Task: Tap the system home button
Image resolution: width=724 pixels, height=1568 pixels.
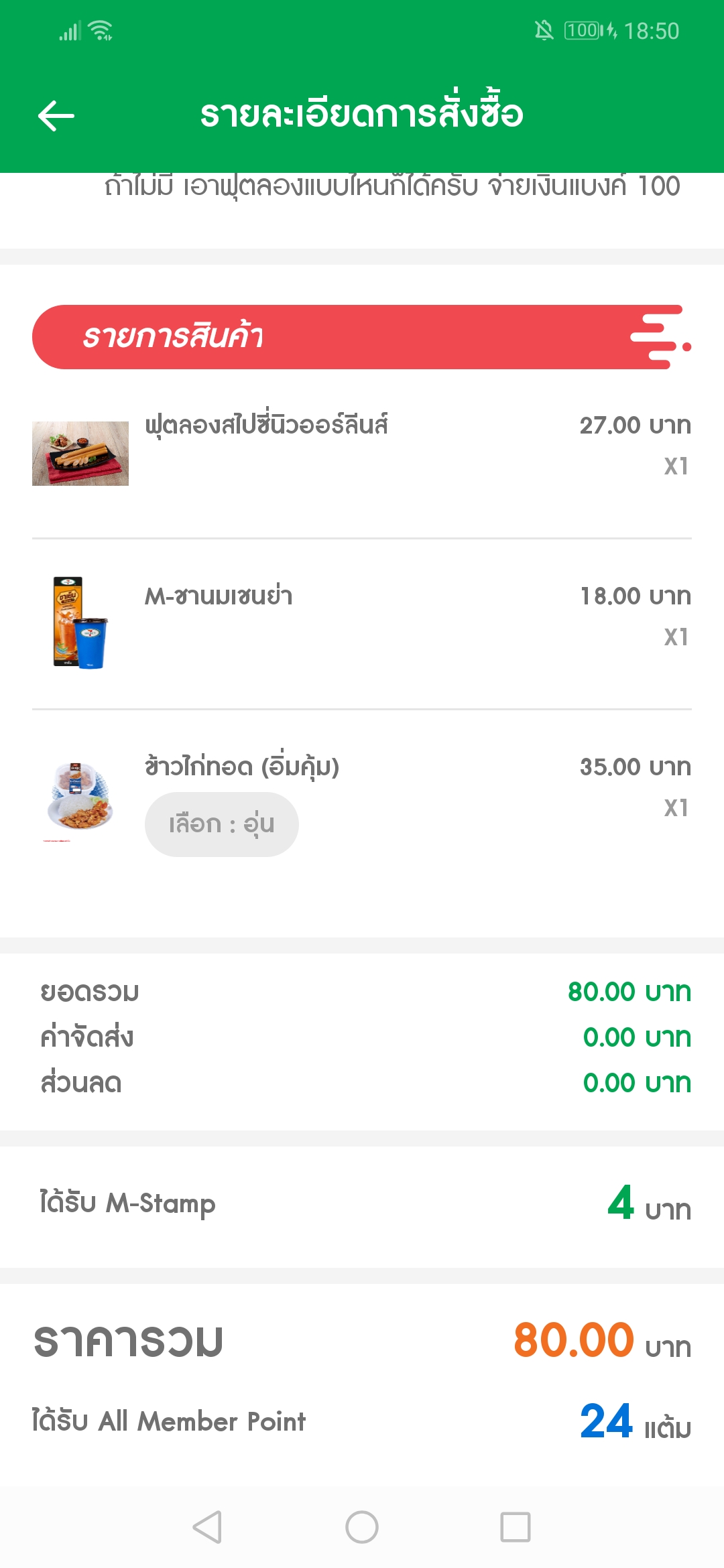Action: pyautogui.click(x=362, y=1527)
